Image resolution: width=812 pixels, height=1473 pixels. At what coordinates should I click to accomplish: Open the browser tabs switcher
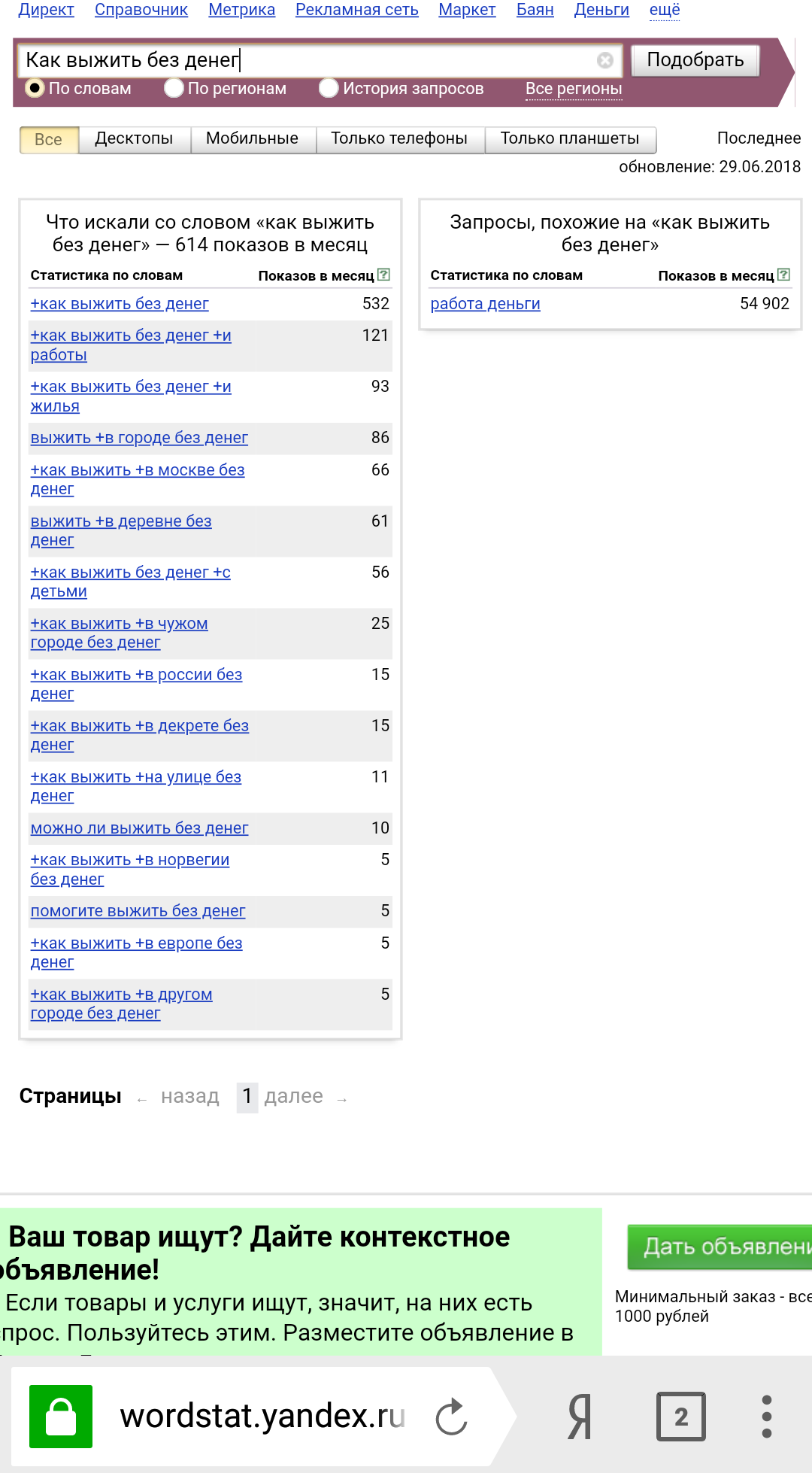680,1417
